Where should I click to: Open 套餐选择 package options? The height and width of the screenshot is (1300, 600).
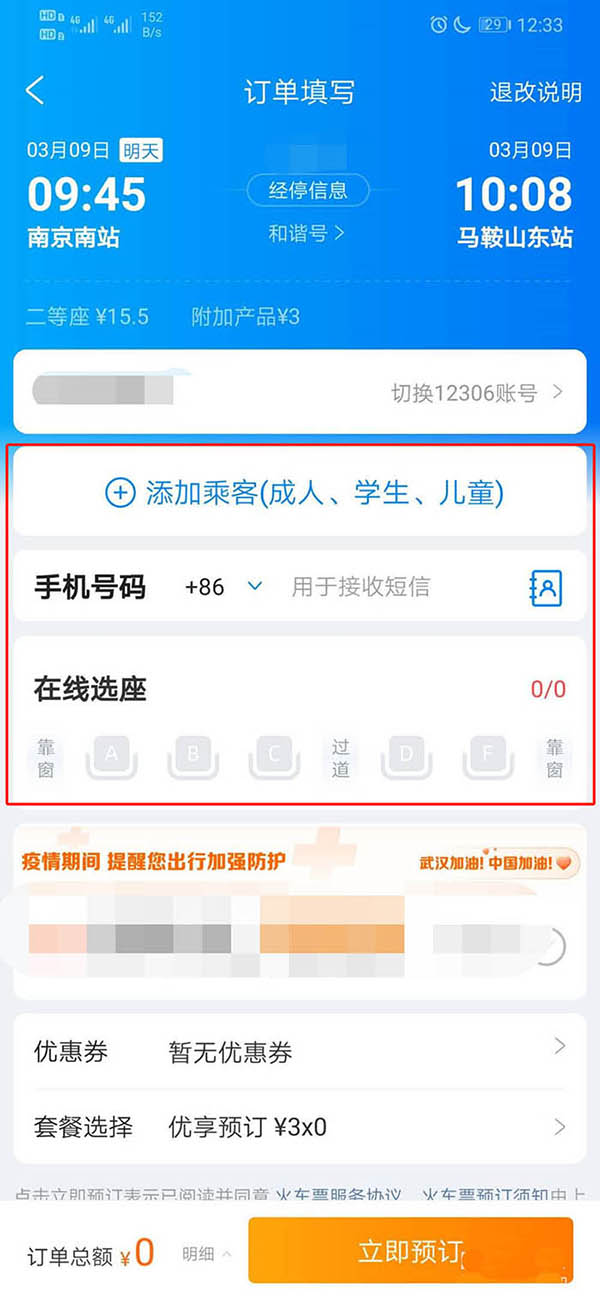300,1127
